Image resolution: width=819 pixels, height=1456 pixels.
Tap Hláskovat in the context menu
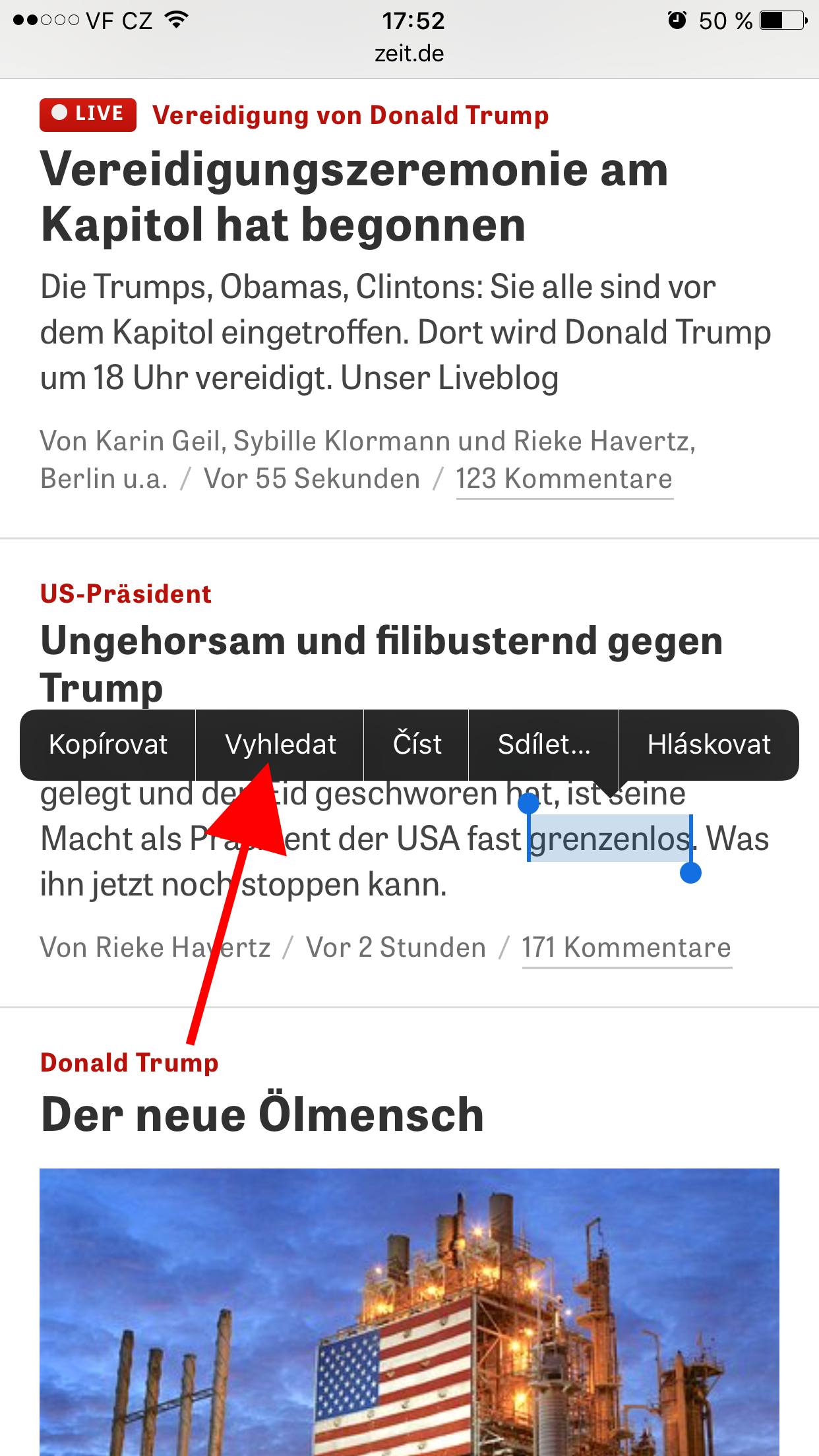click(x=709, y=744)
